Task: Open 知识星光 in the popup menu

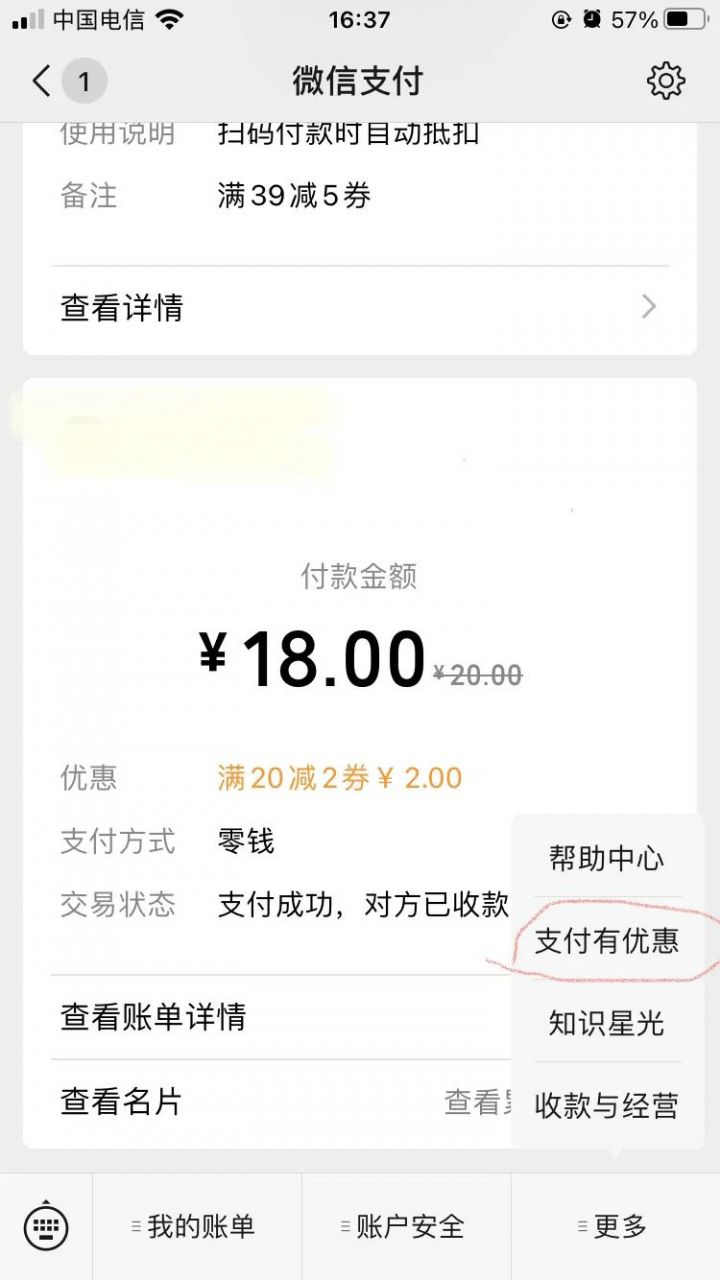Action: 606,1023
